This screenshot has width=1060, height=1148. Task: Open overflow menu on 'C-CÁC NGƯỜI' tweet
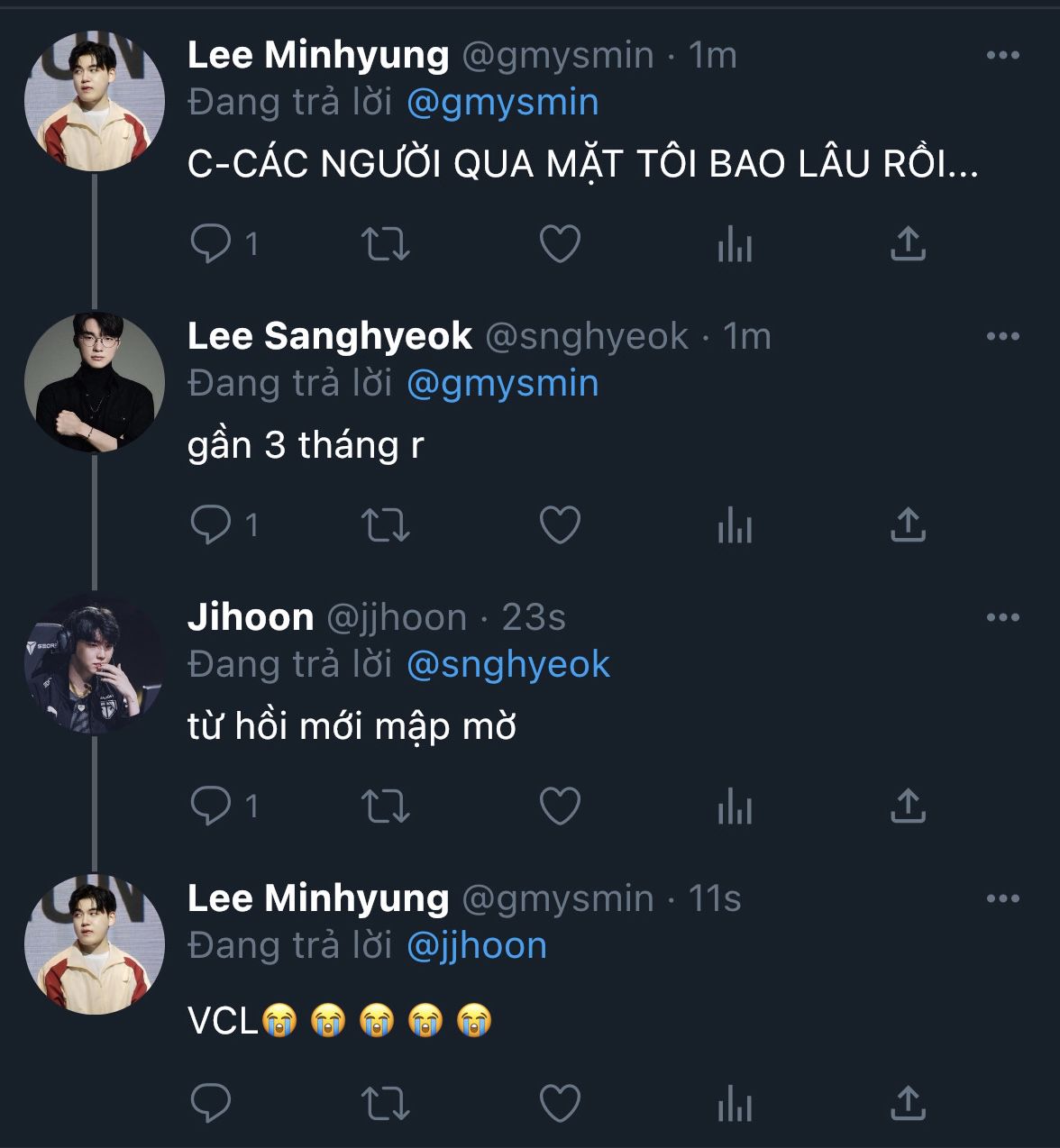(x=1002, y=55)
